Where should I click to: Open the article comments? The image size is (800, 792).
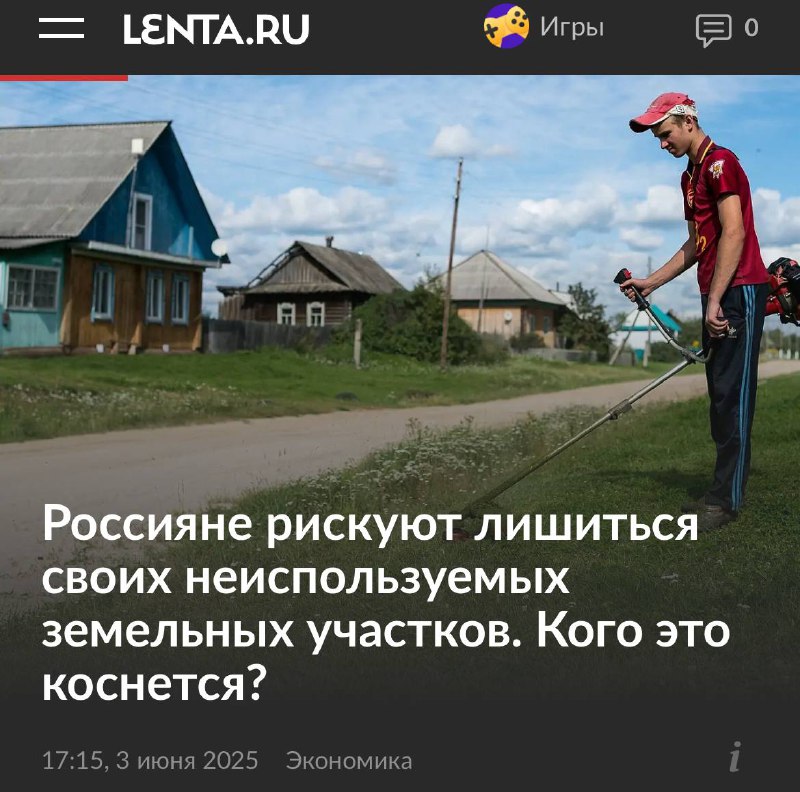tap(726, 29)
